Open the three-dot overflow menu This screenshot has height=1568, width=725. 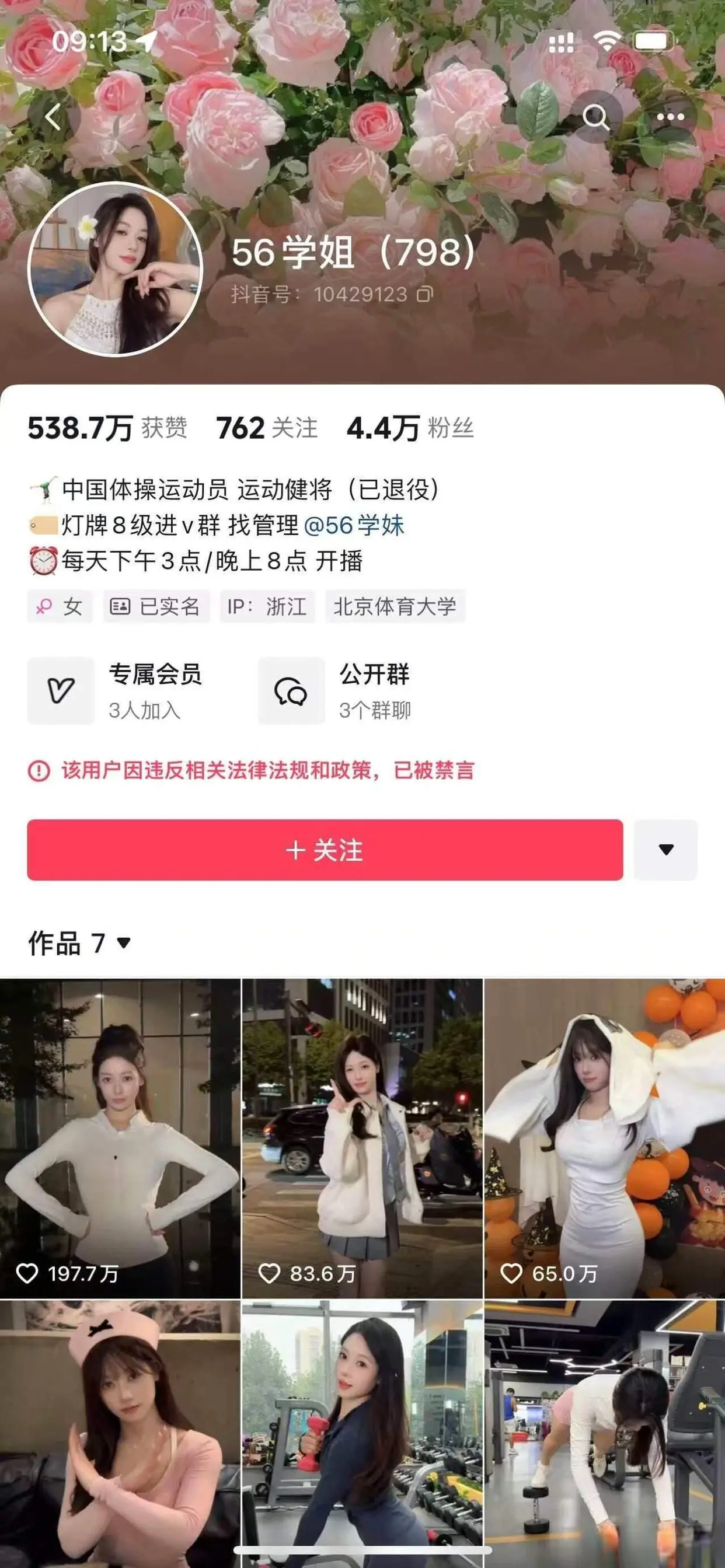(x=670, y=117)
